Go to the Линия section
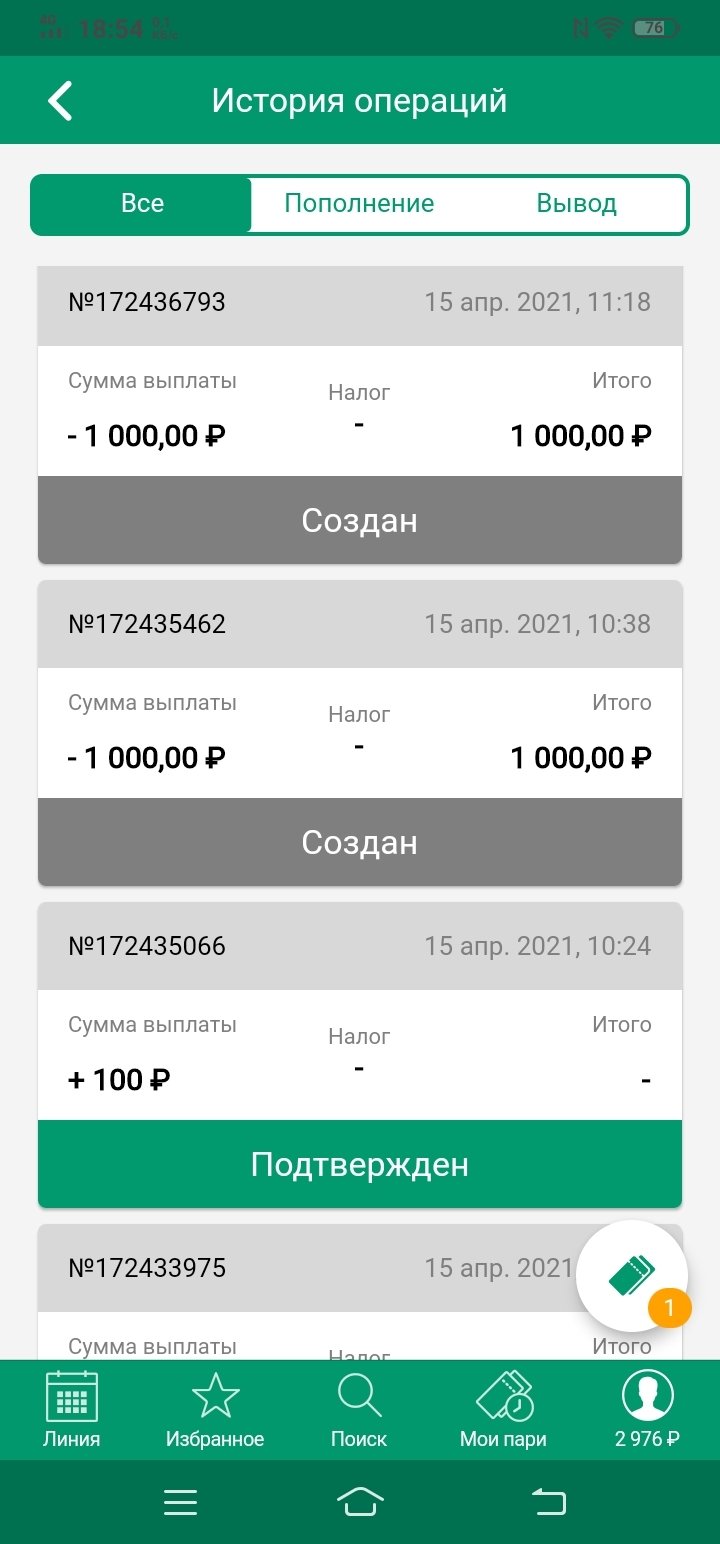 coord(71,1410)
